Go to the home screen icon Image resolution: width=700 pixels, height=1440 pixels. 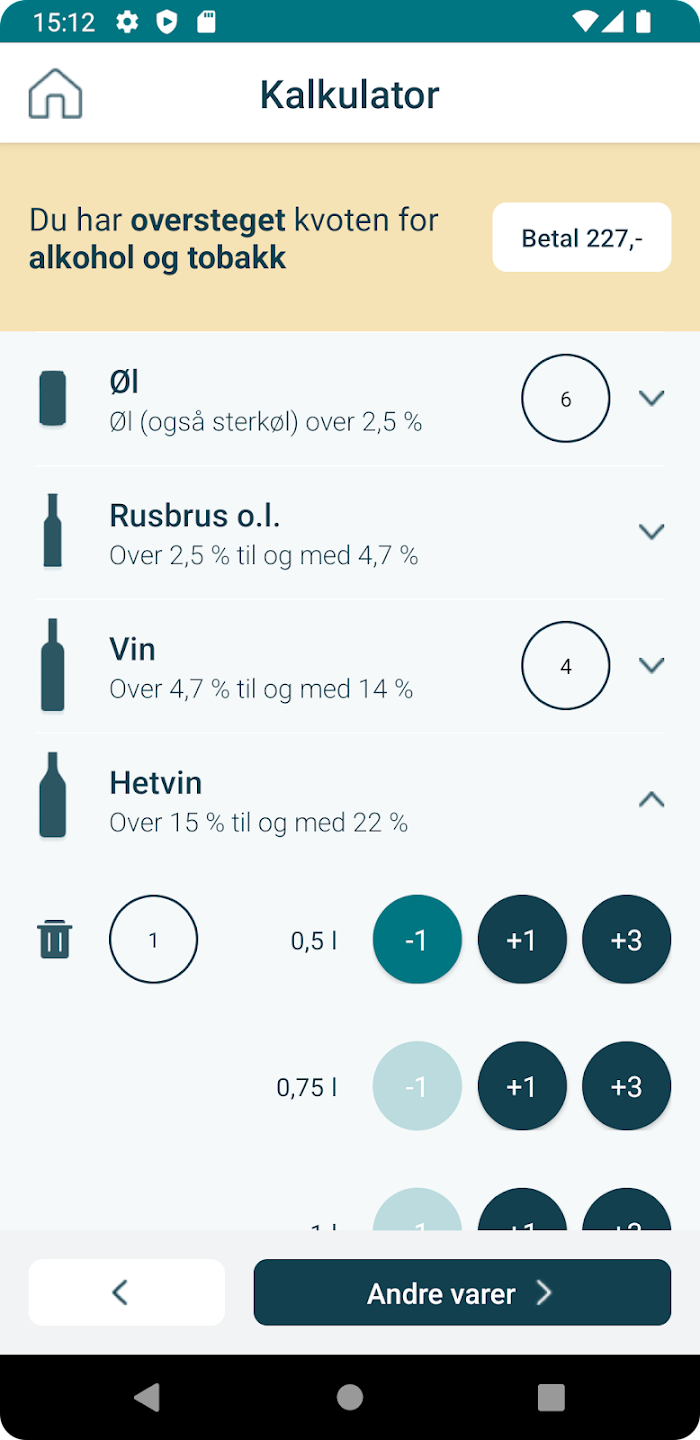point(55,94)
